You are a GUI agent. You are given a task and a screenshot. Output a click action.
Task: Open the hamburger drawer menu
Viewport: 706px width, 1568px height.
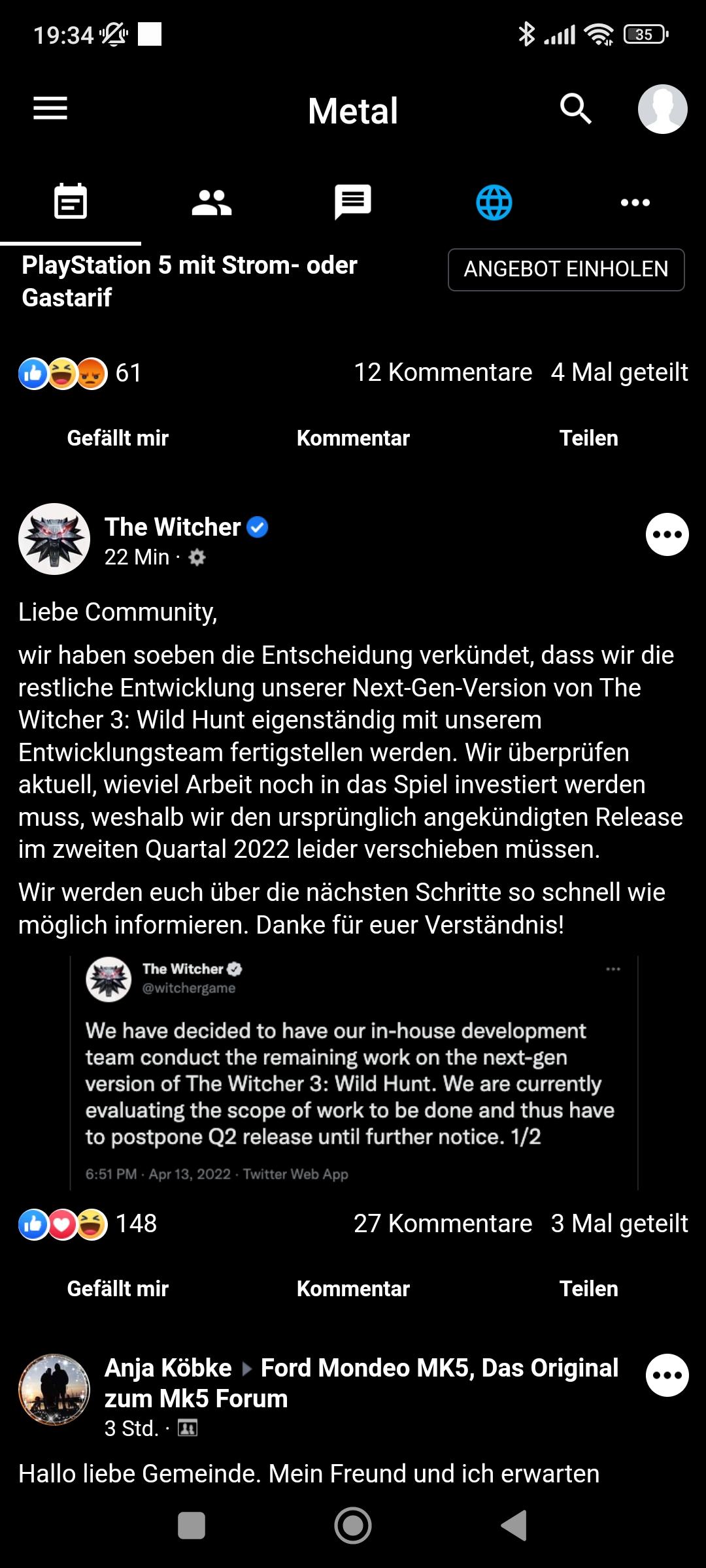50,108
